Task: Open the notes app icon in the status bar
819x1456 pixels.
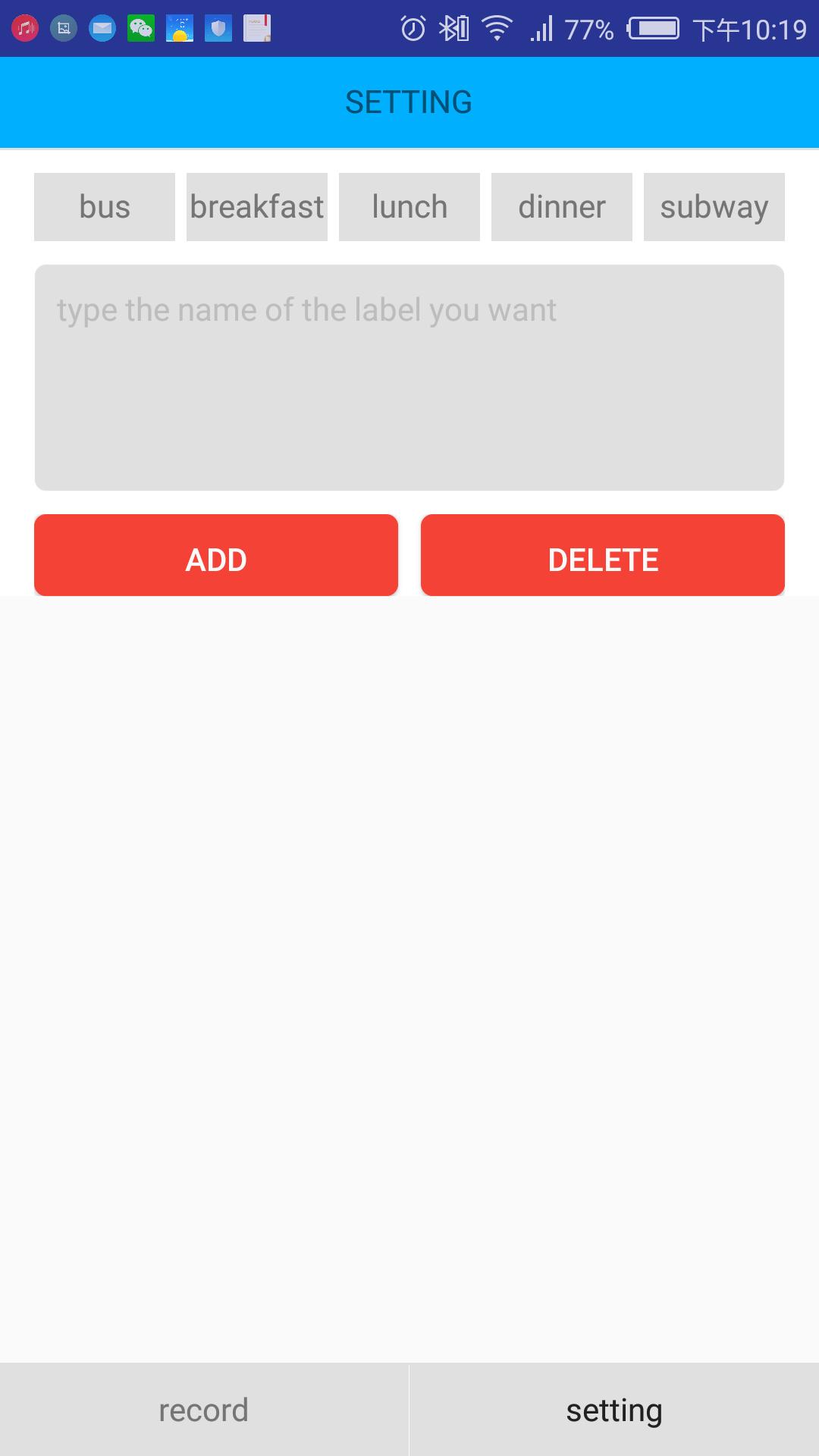Action: 258,27
